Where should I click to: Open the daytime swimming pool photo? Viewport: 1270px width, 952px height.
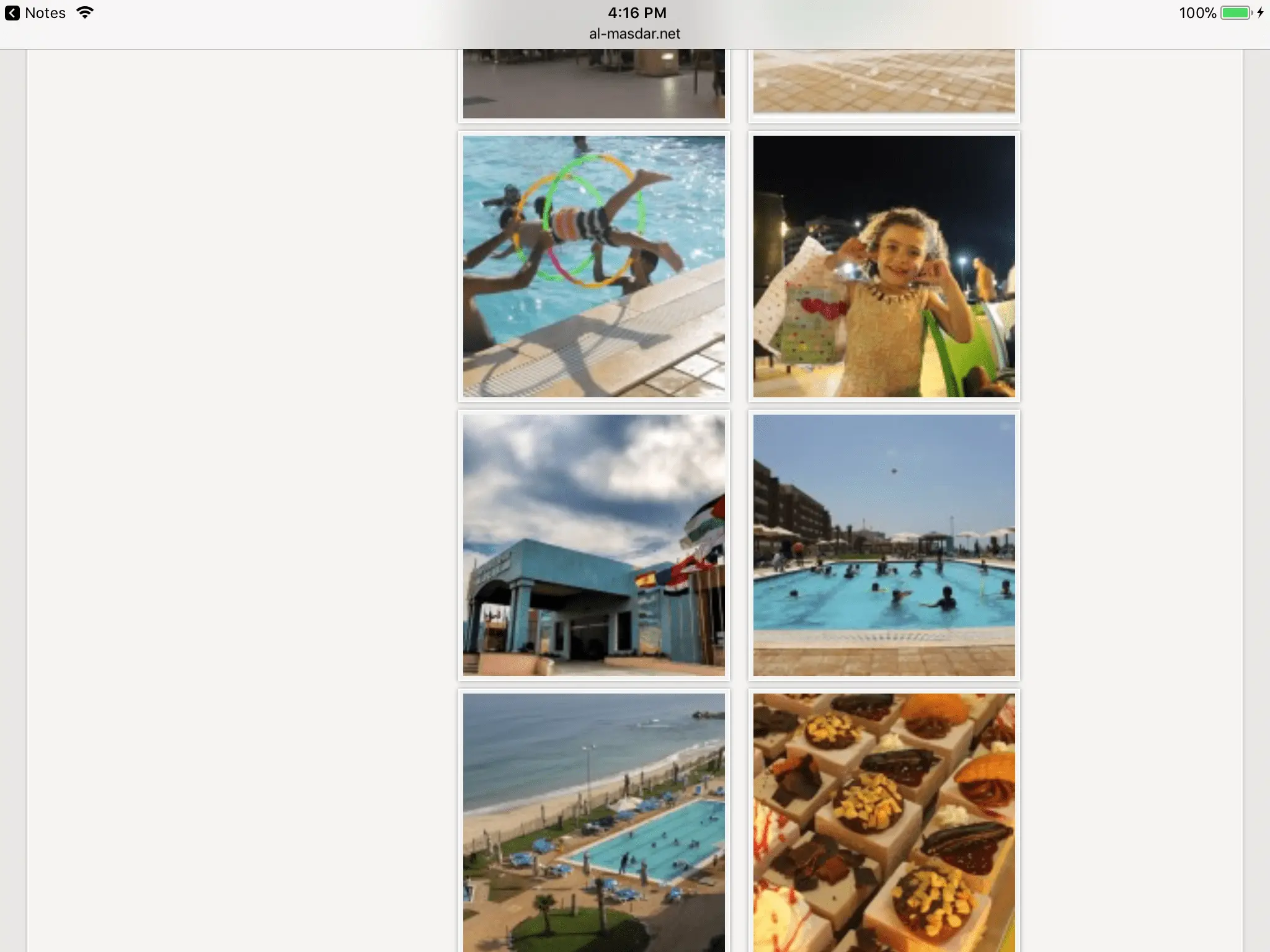click(x=884, y=545)
